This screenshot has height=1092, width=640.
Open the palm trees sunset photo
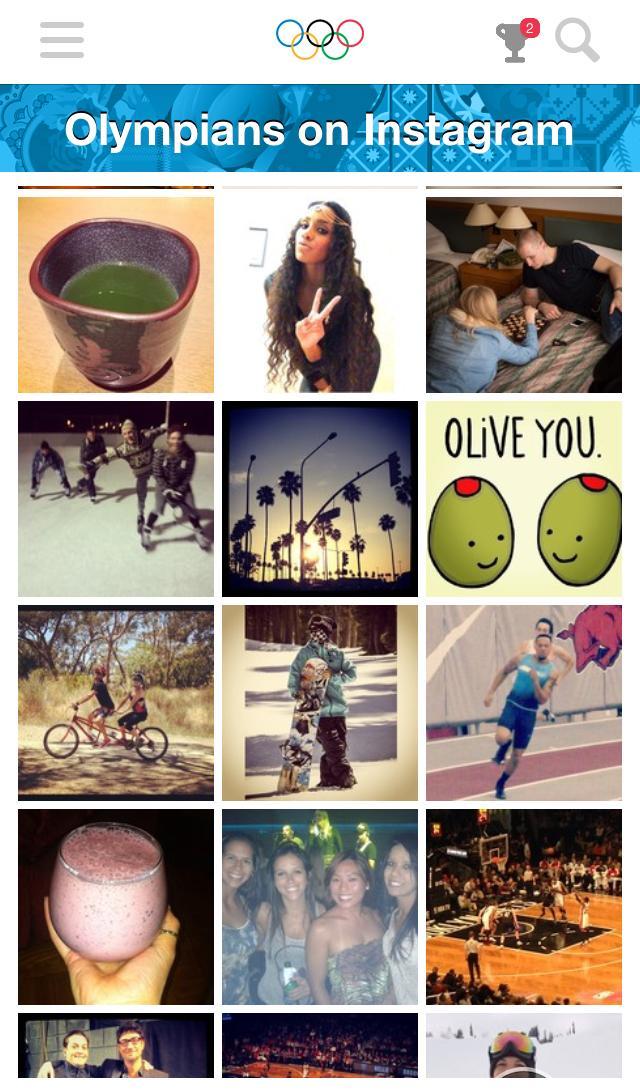[320, 498]
